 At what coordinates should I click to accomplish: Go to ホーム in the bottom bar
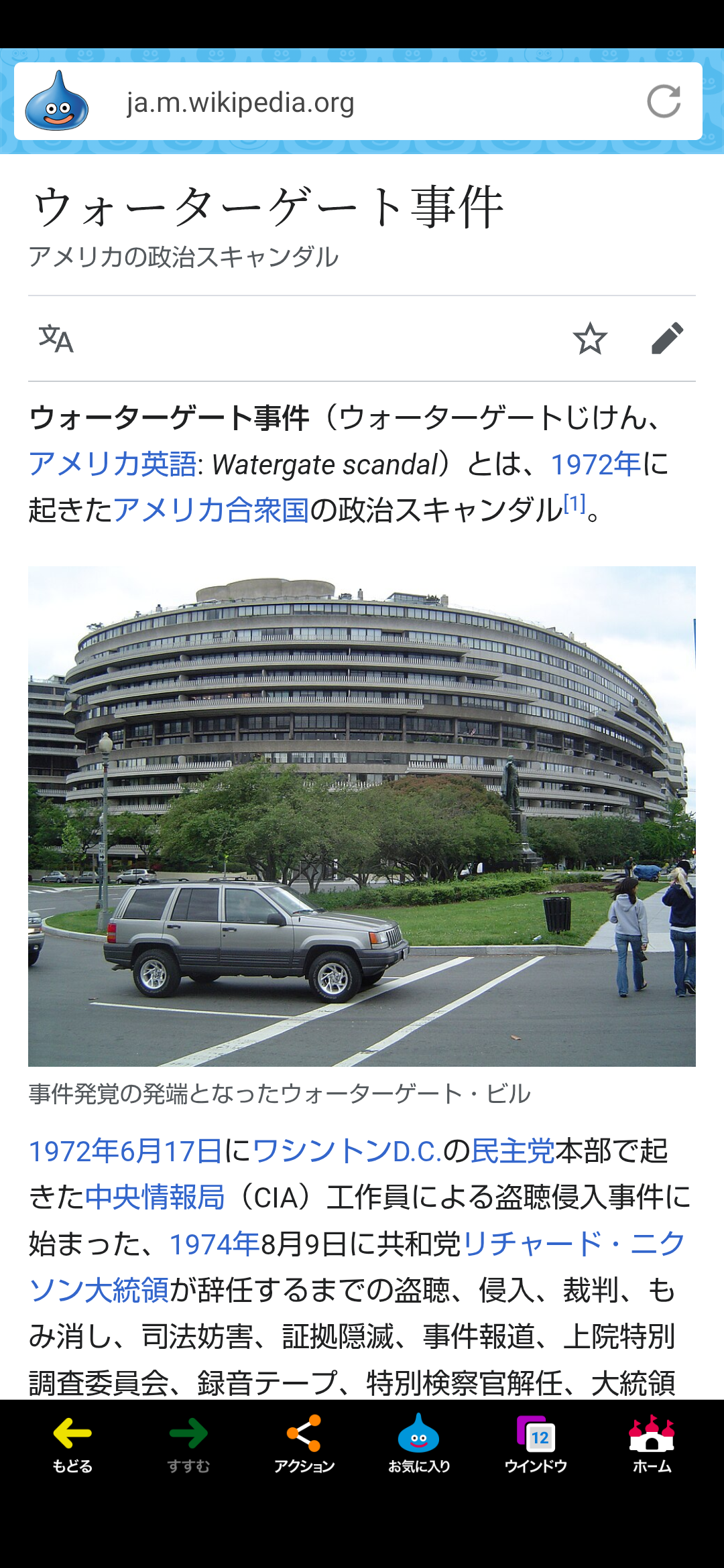click(x=652, y=1445)
